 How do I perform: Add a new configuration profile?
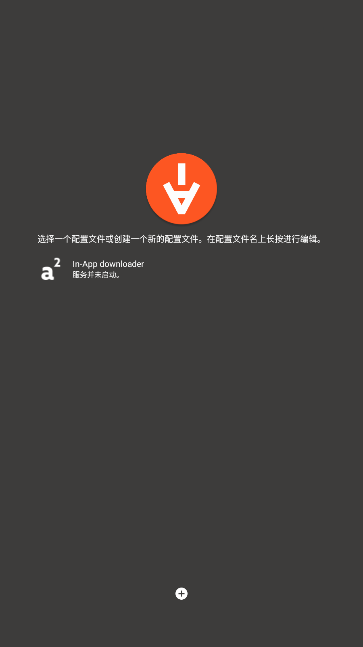[x=181, y=593]
